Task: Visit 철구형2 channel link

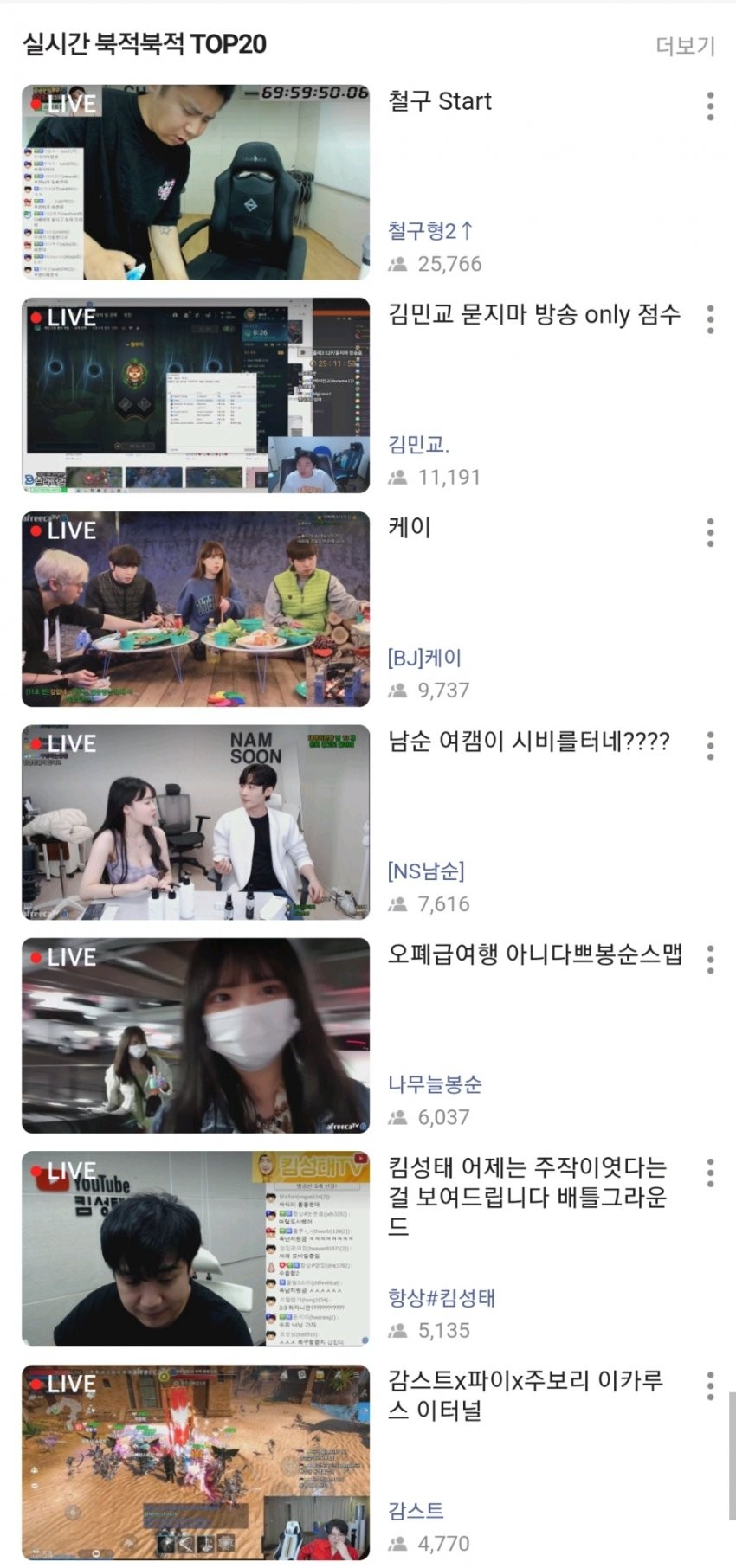Action: pyautogui.click(x=430, y=230)
